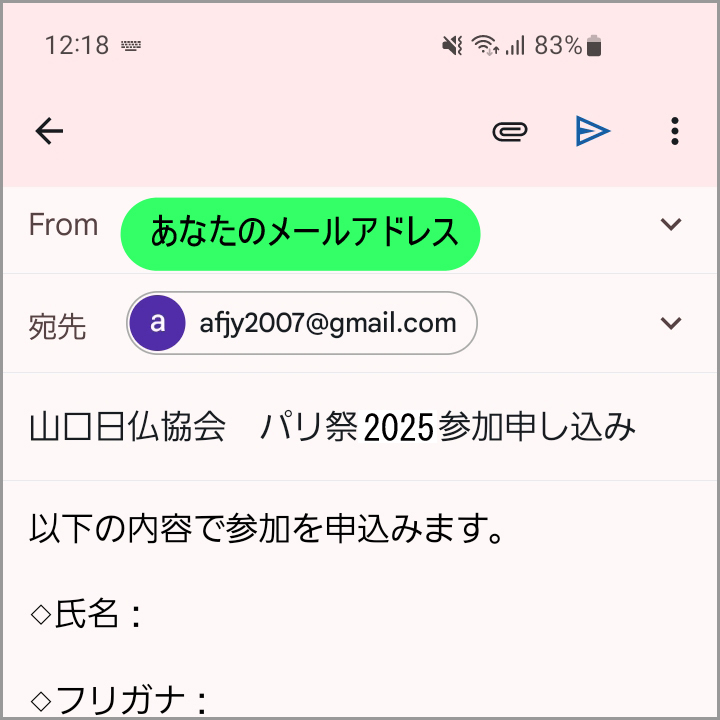Edit the subject line パリ祭2025参加申し込み

(333, 427)
